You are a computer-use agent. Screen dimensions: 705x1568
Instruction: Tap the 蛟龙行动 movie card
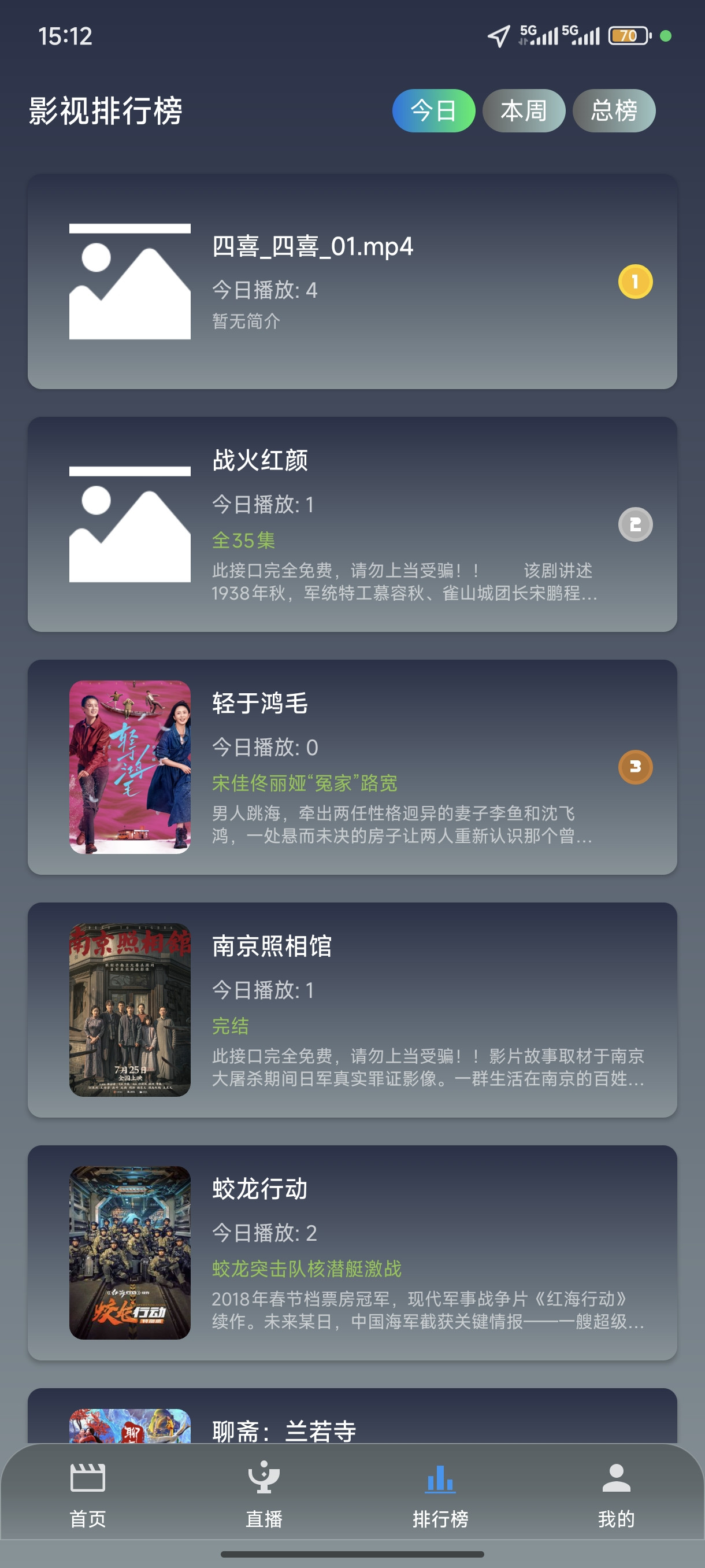pyautogui.click(x=351, y=1252)
